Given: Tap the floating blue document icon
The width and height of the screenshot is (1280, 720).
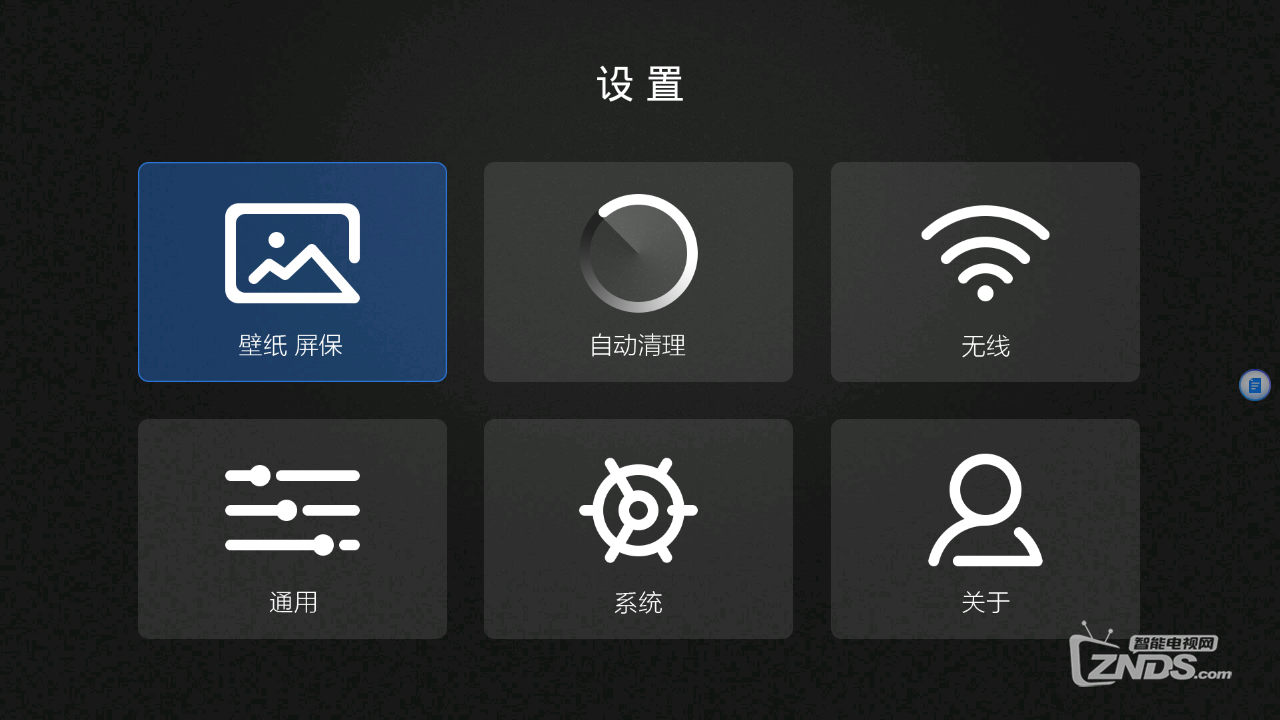Looking at the screenshot, I should [x=1254, y=385].
